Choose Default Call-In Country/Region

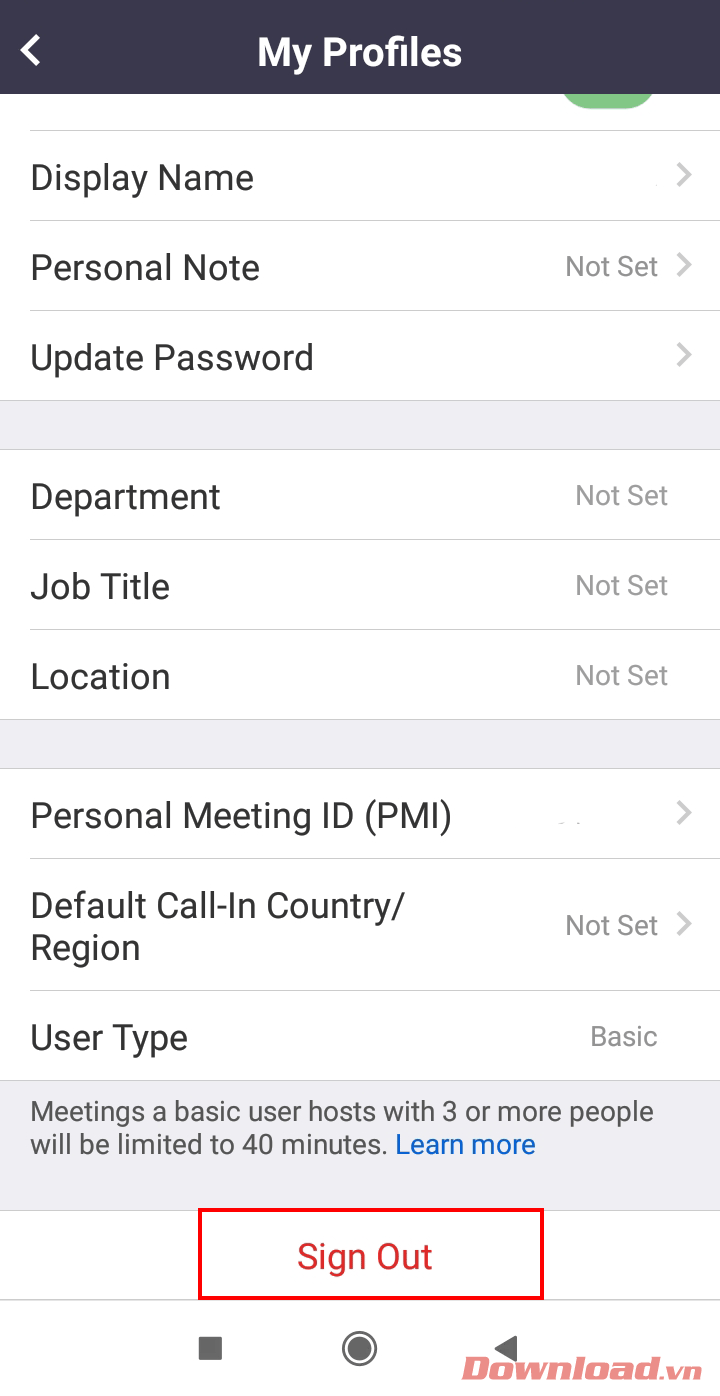tap(360, 926)
